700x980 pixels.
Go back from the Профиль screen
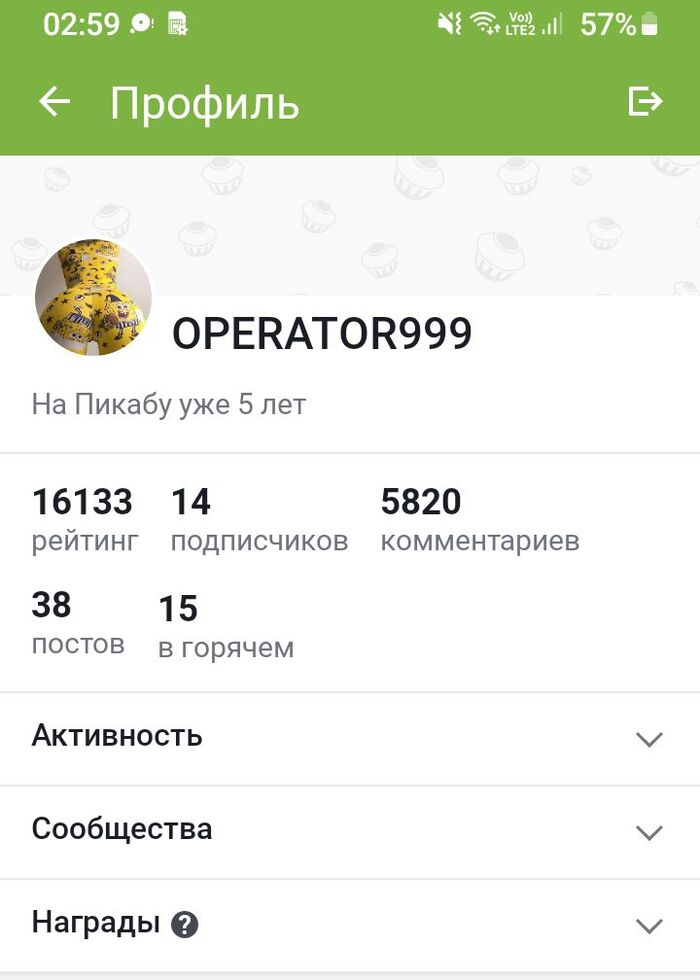pyautogui.click(x=54, y=102)
